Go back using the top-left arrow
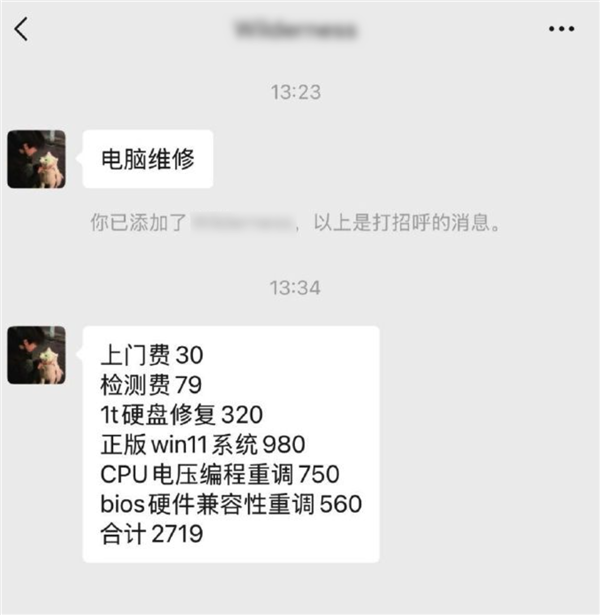The image size is (600, 615). 22,29
